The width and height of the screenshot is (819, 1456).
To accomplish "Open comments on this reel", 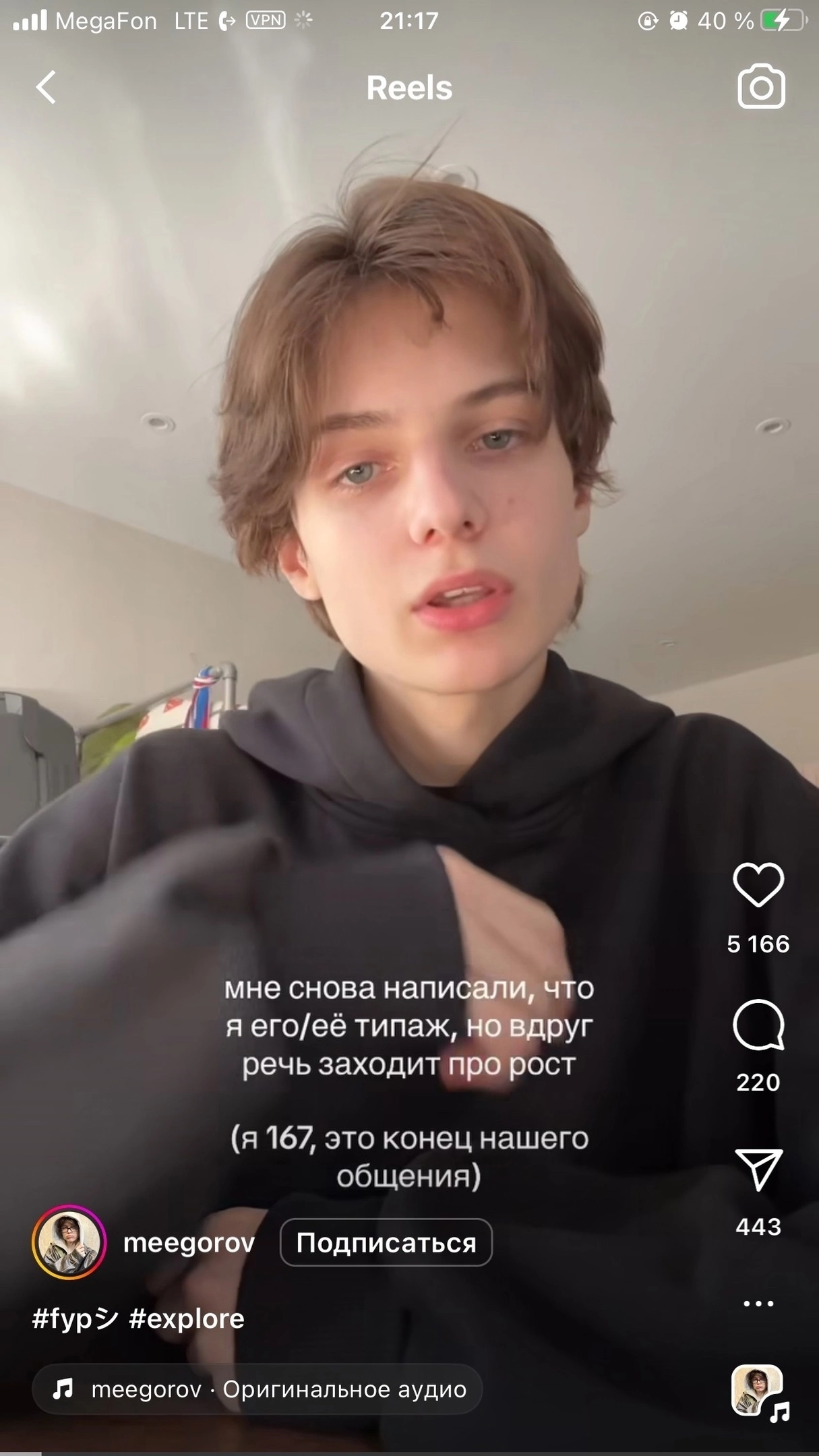I will 758,1025.
